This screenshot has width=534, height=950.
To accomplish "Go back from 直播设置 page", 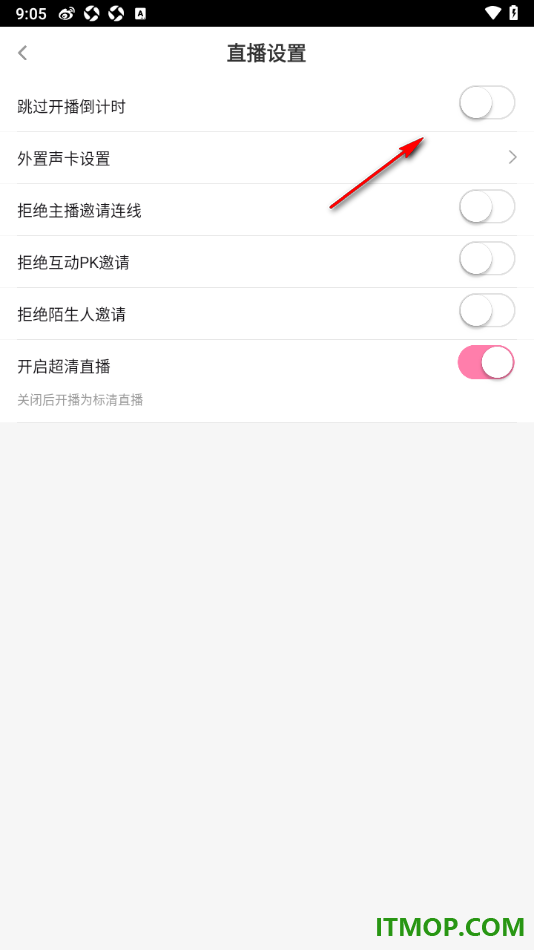I will (x=22, y=53).
